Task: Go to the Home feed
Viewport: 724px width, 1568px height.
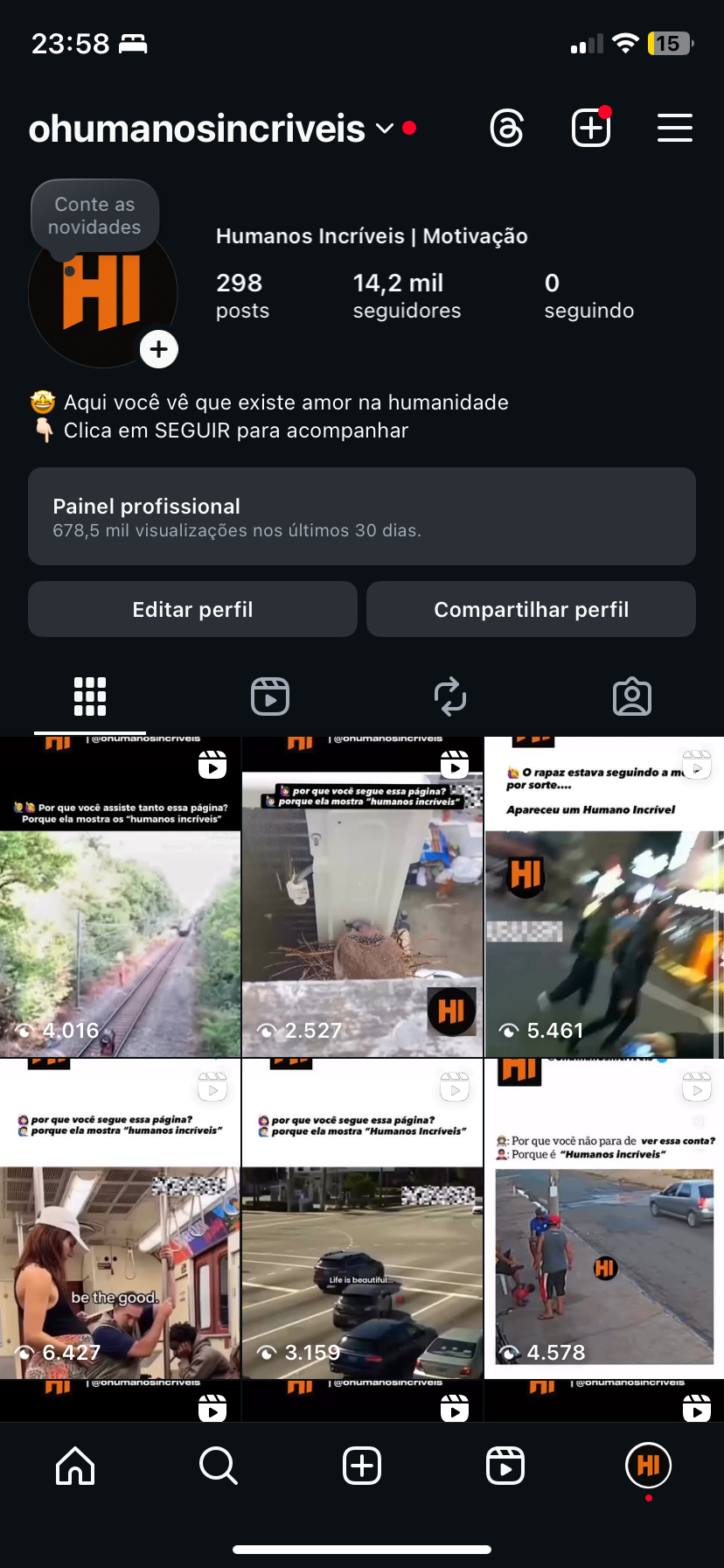Action: coord(75,1466)
